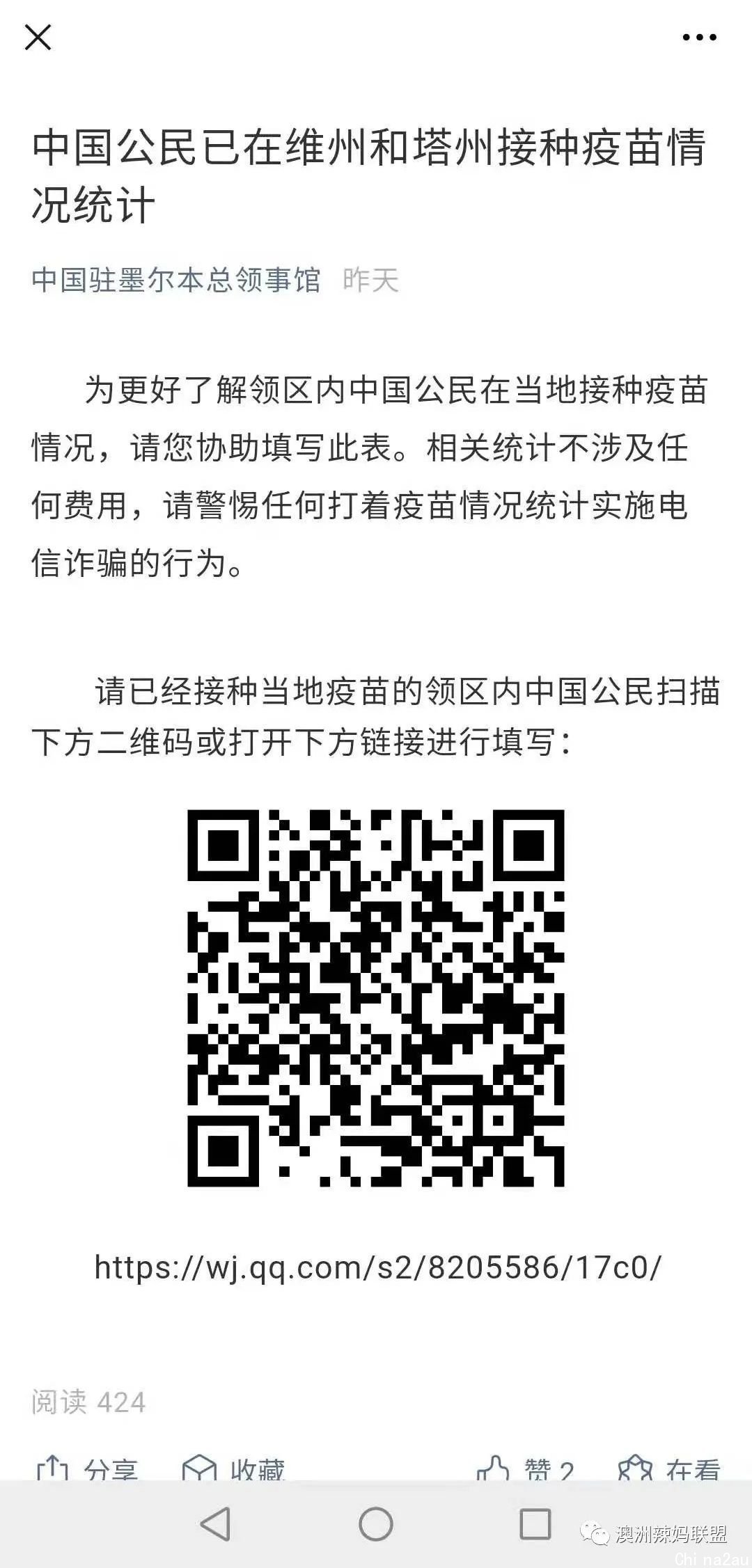Mark the article as 在看
The image size is (752, 1568).
(668, 1469)
